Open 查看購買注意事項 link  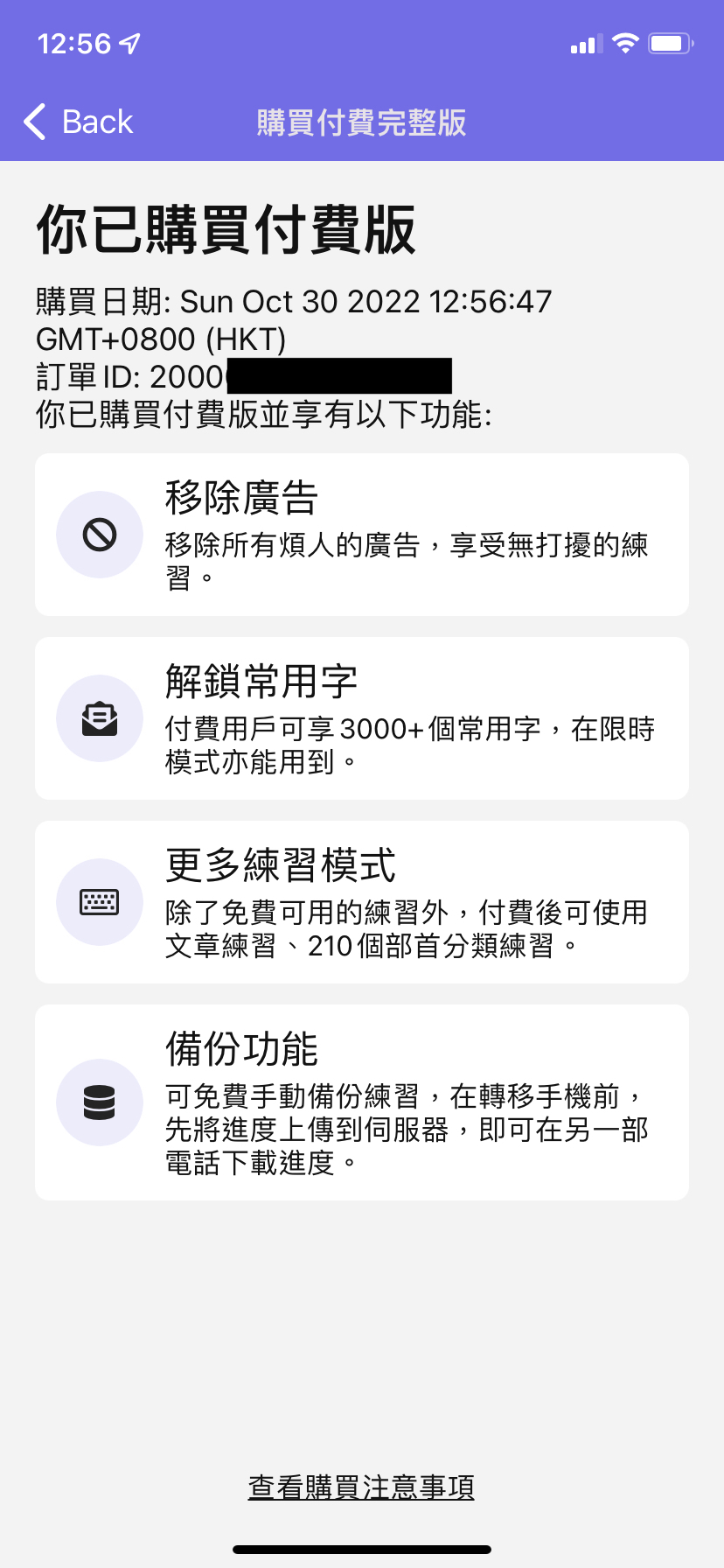pyautogui.click(x=361, y=1486)
